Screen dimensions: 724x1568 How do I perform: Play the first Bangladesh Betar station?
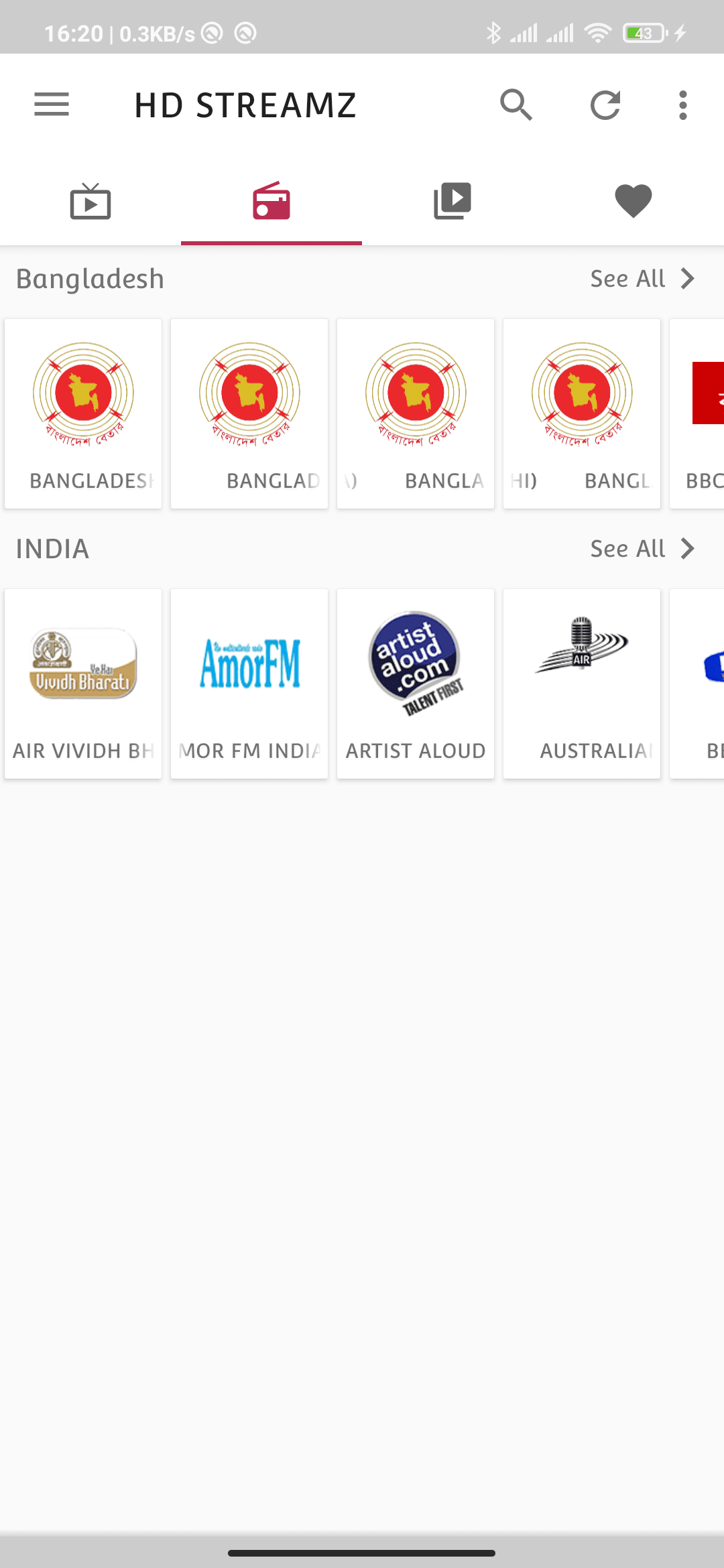82,413
